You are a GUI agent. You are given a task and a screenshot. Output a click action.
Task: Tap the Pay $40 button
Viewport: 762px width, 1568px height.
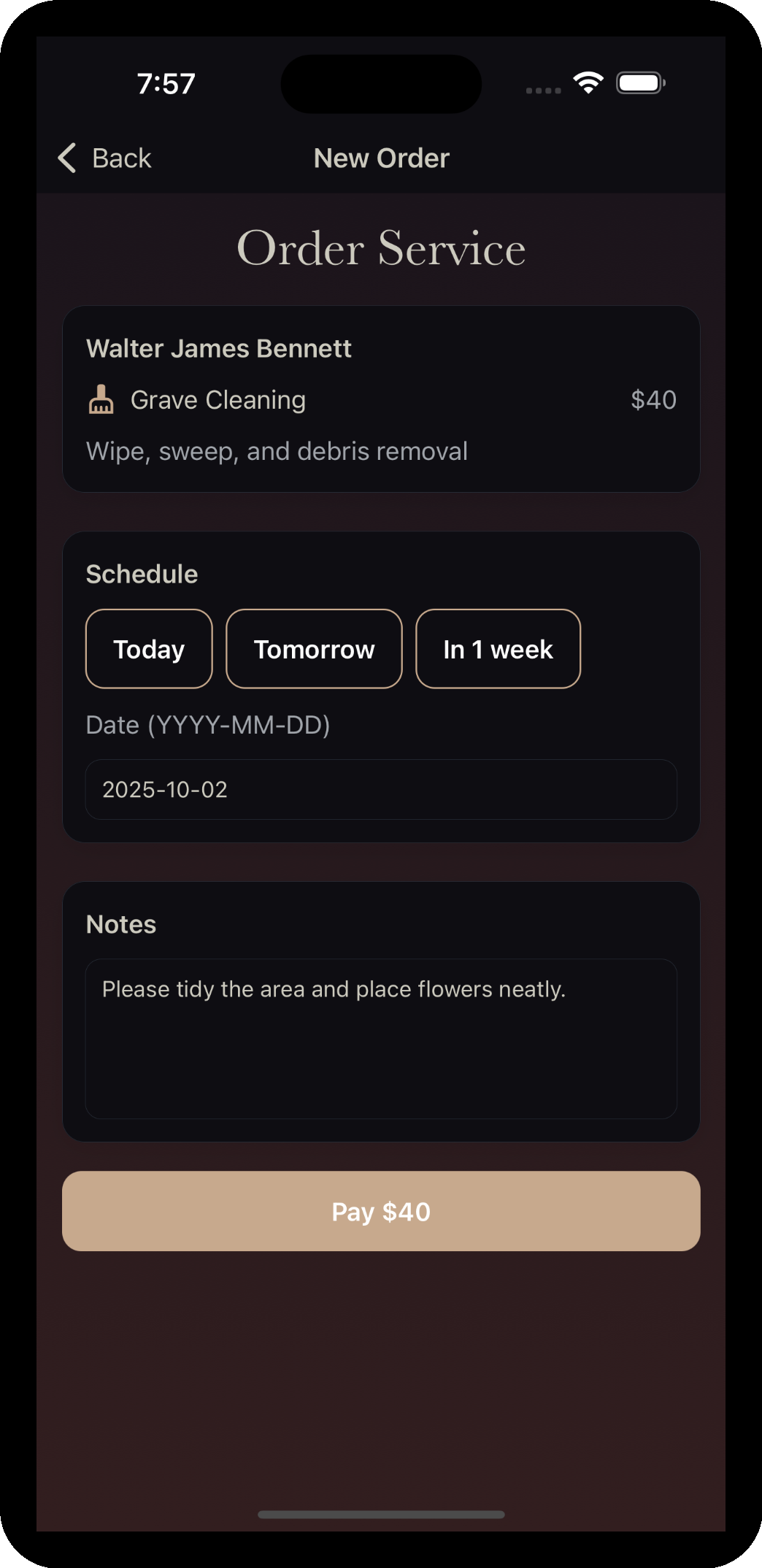[381, 1211]
